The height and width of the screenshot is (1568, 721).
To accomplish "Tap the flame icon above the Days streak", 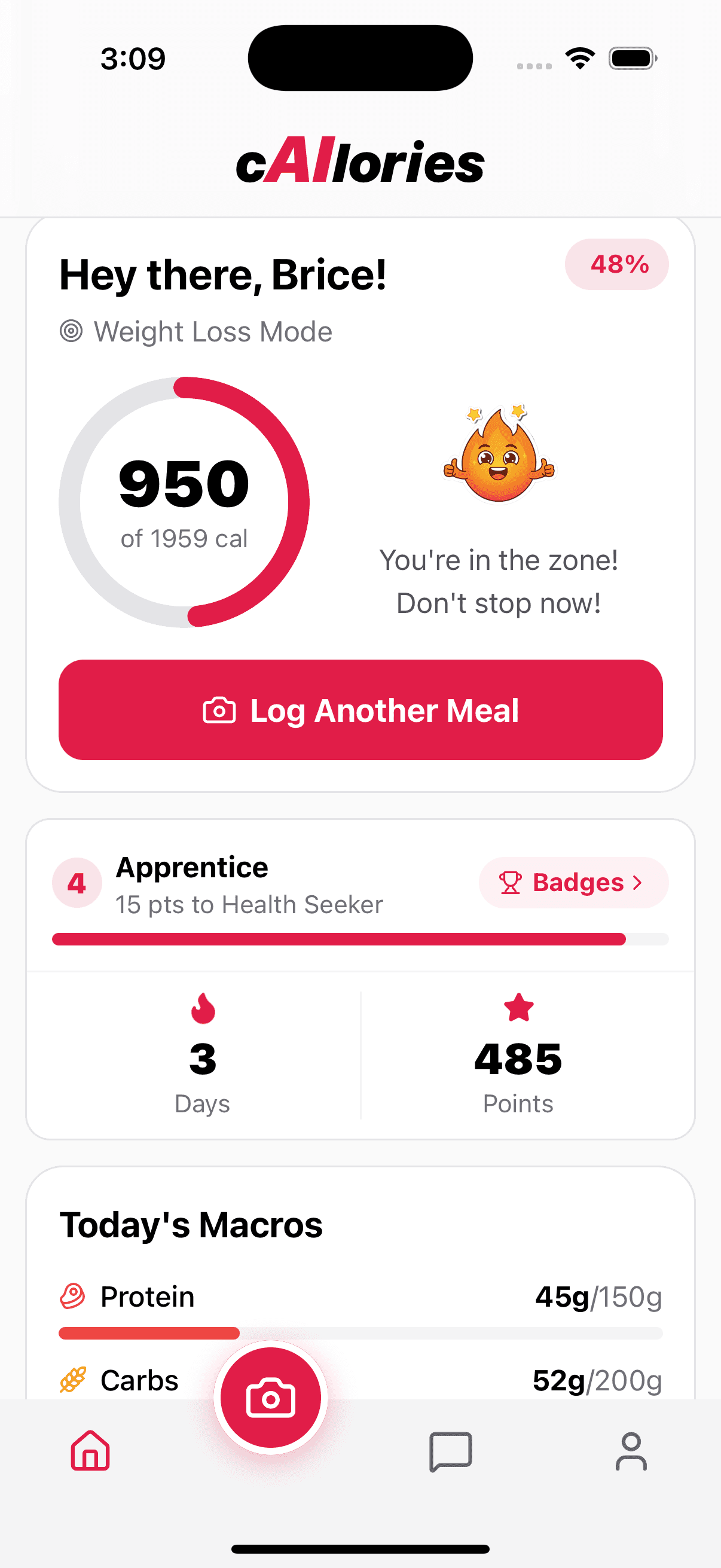I will pyautogui.click(x=203, y=1008).
